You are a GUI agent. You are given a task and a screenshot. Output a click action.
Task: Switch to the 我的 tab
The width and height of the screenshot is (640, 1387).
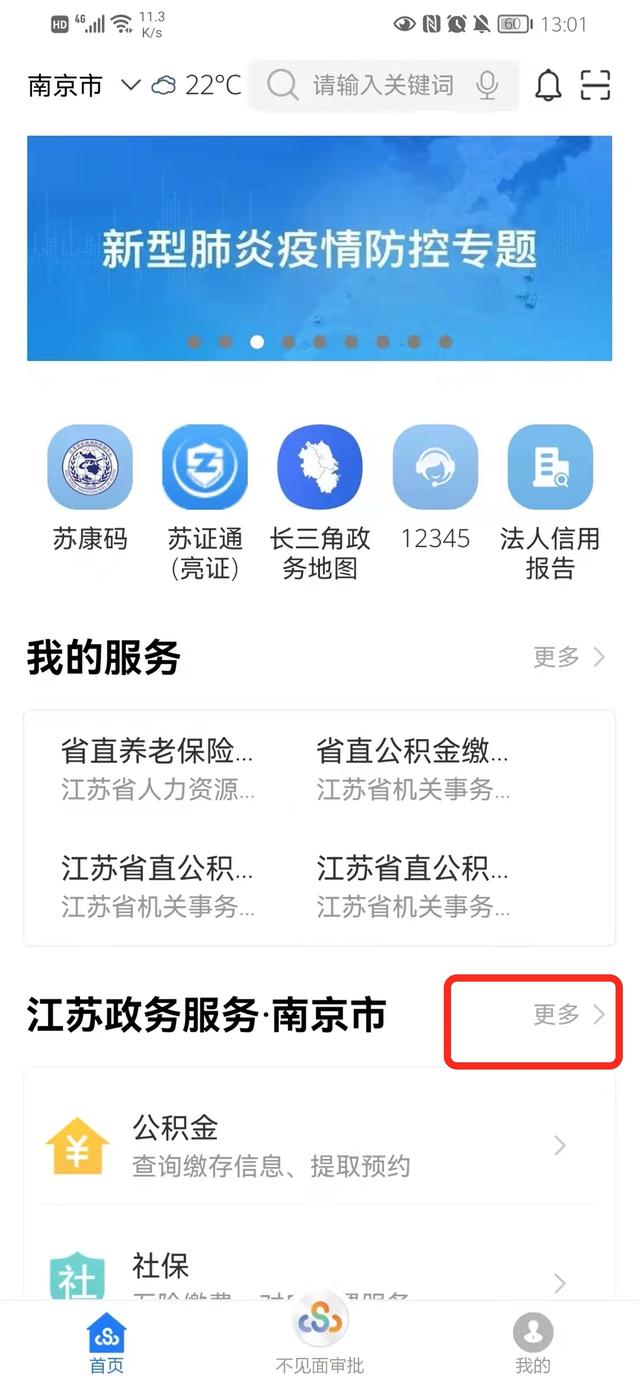pos(533,1343)
